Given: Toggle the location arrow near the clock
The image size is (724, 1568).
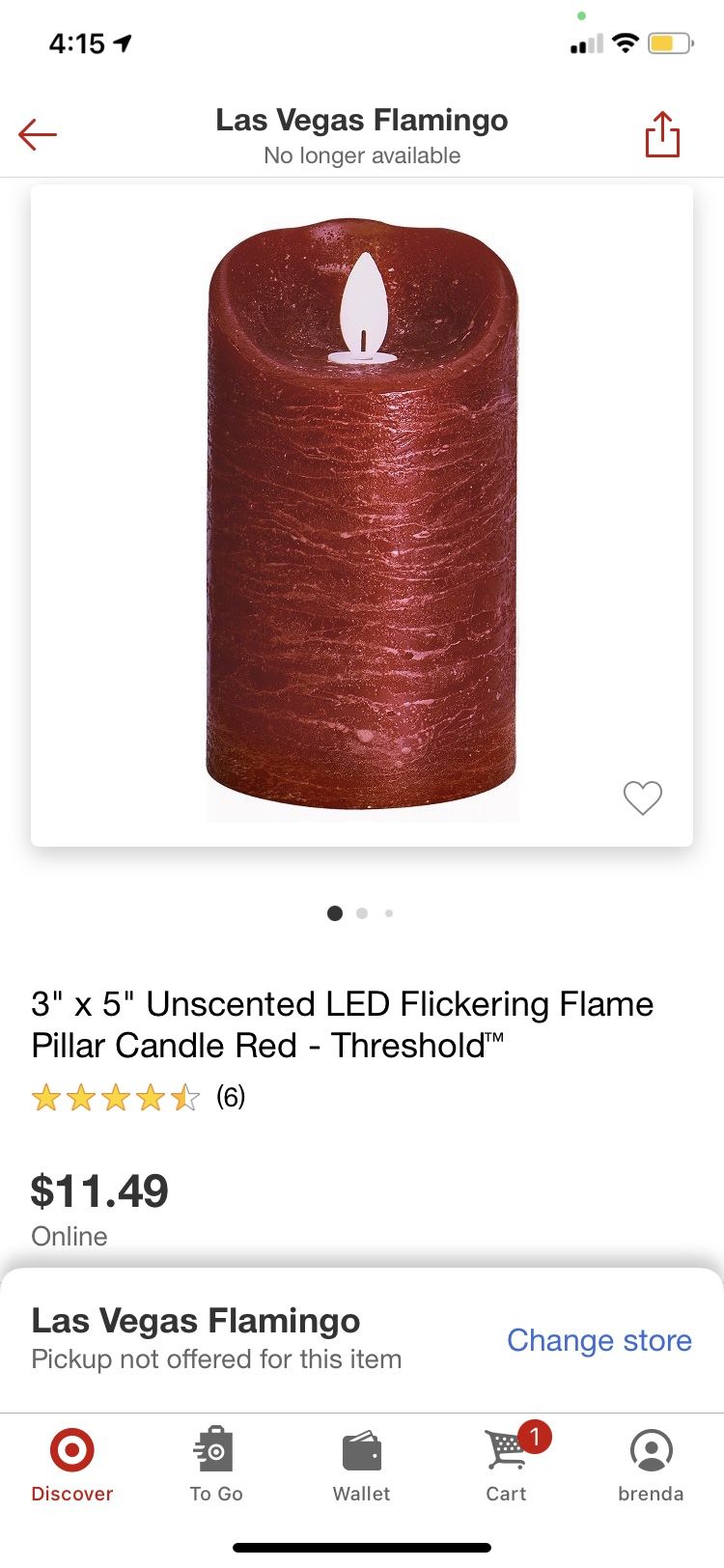Looking at the screenshot, I should pos(124,42).
